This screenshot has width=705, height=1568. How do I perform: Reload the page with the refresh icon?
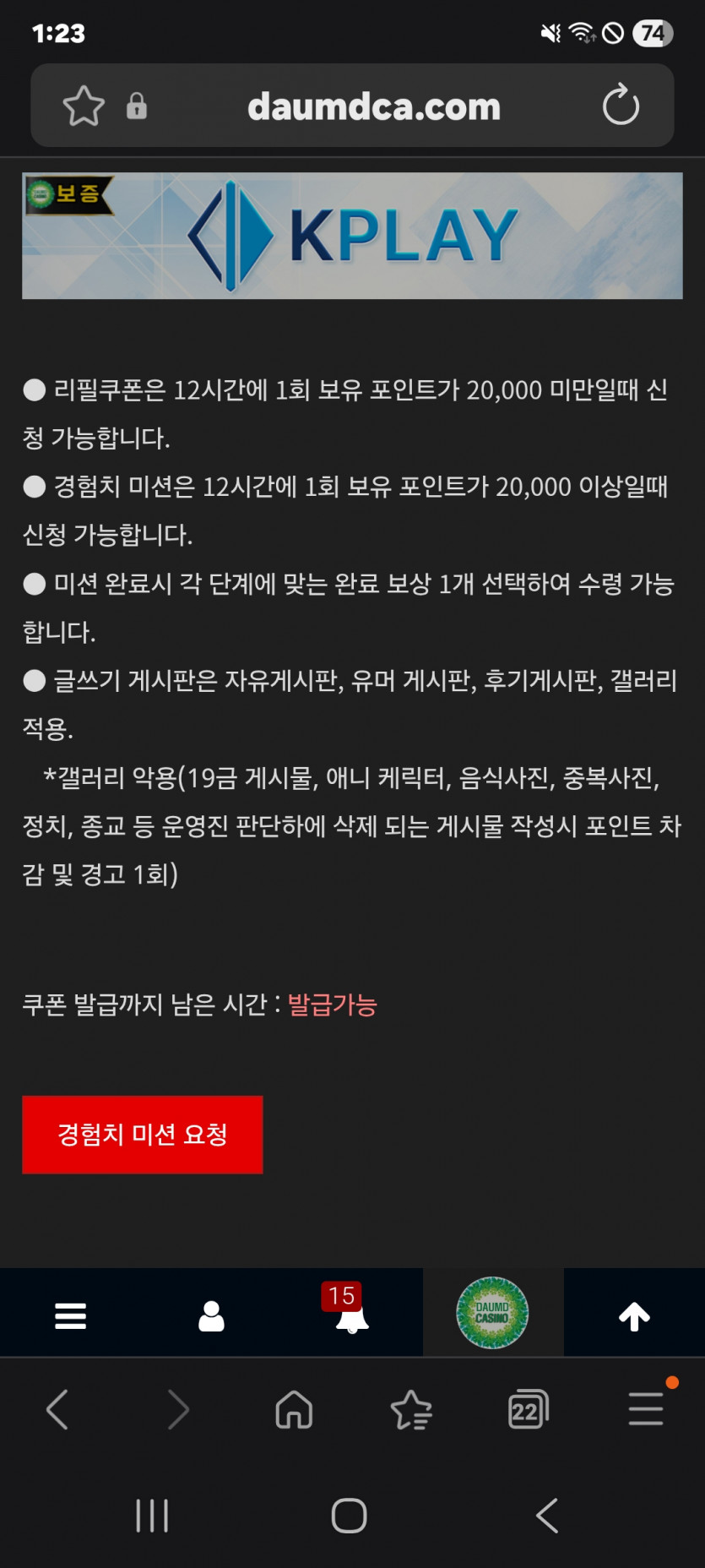pyautogui.click(x=621, y=105)
